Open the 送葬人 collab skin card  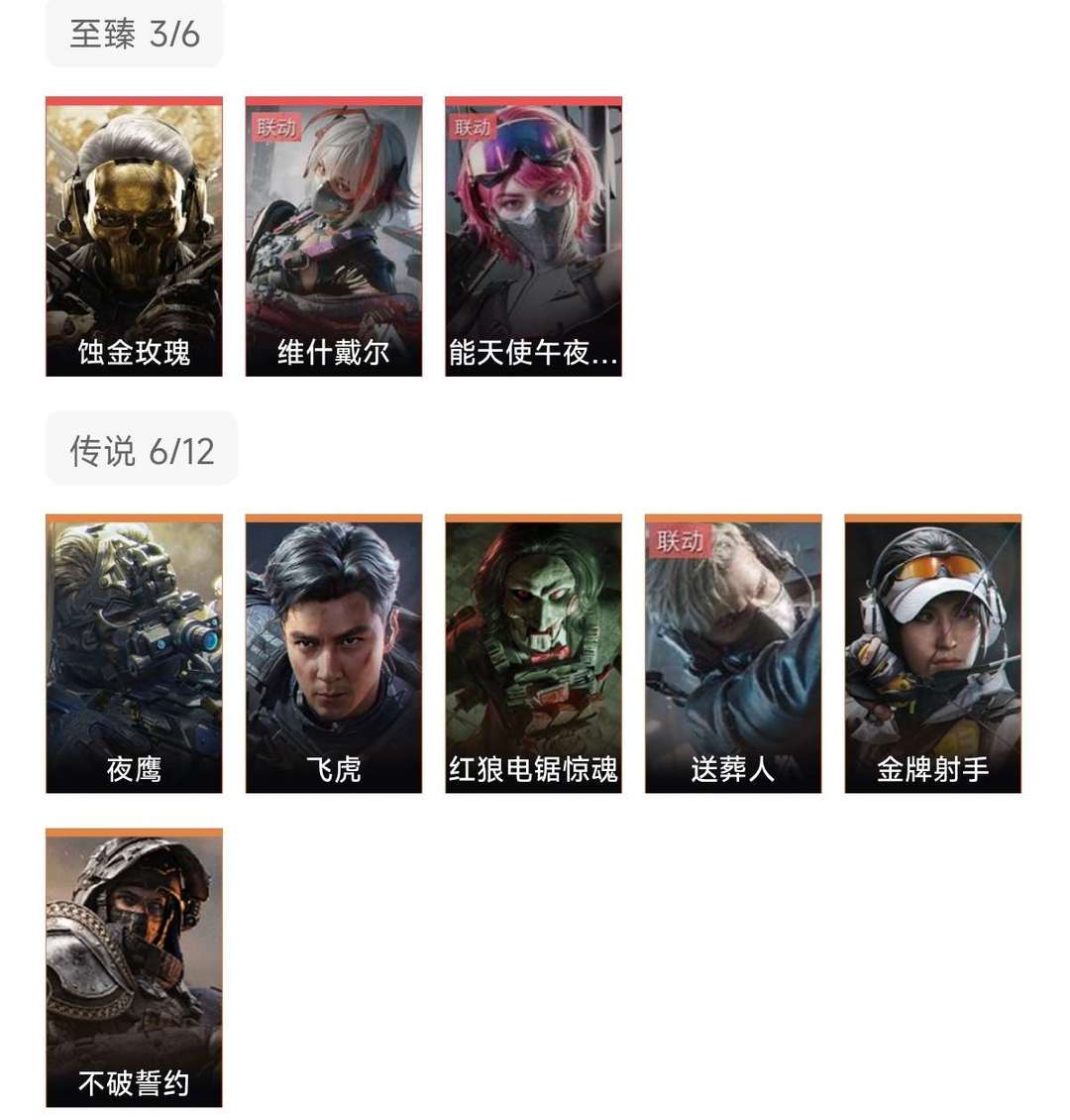(733, 654)
